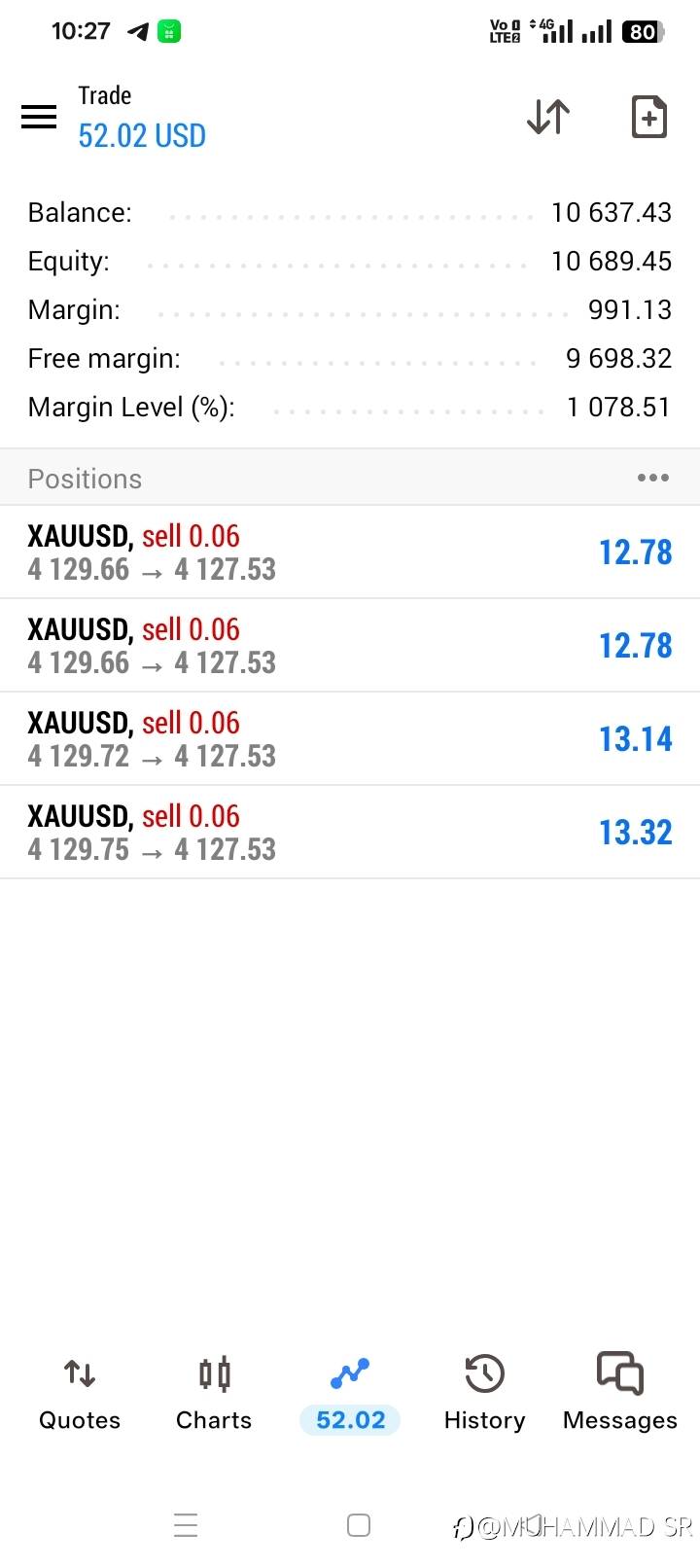
Task: Open the system recent apps button
Action: pyautogui.click(x=186, y=1525)
